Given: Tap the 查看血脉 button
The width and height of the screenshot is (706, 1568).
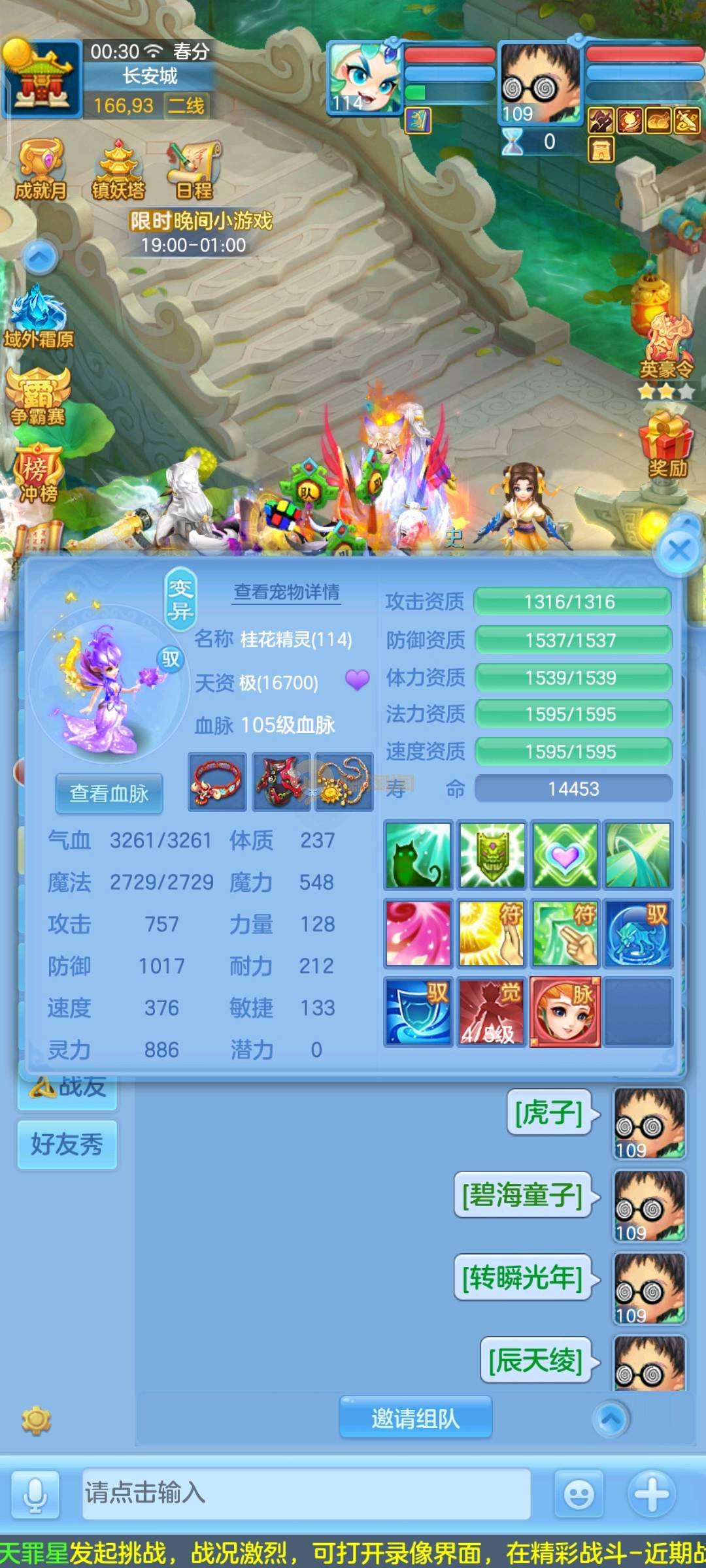Looking at the screenshot, I should click(x=109, y=793).
